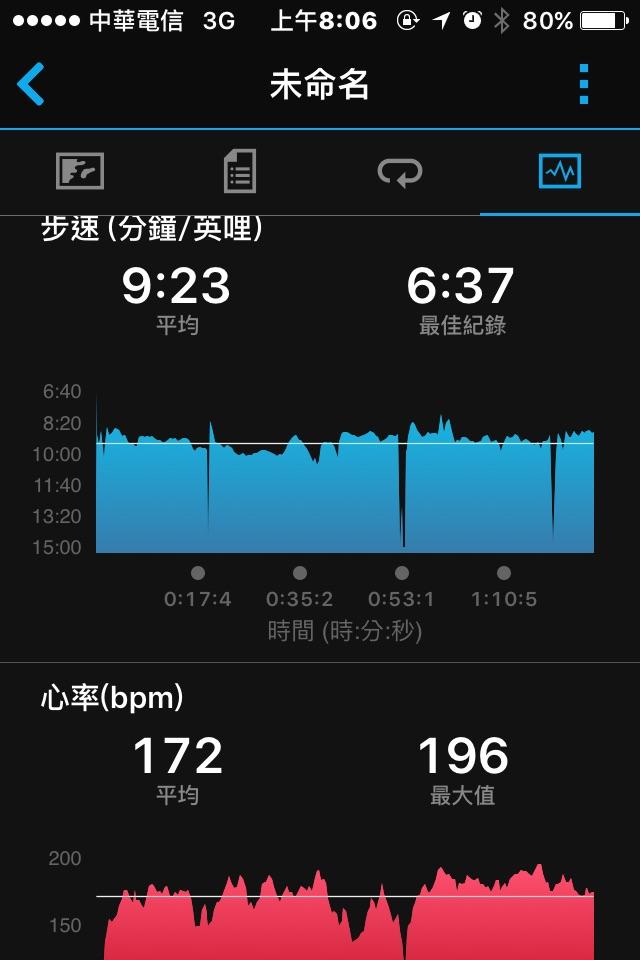The width and height of the screenshot is (640, 960).
Task: Switch to the laps tab
Action: point(400,172)
